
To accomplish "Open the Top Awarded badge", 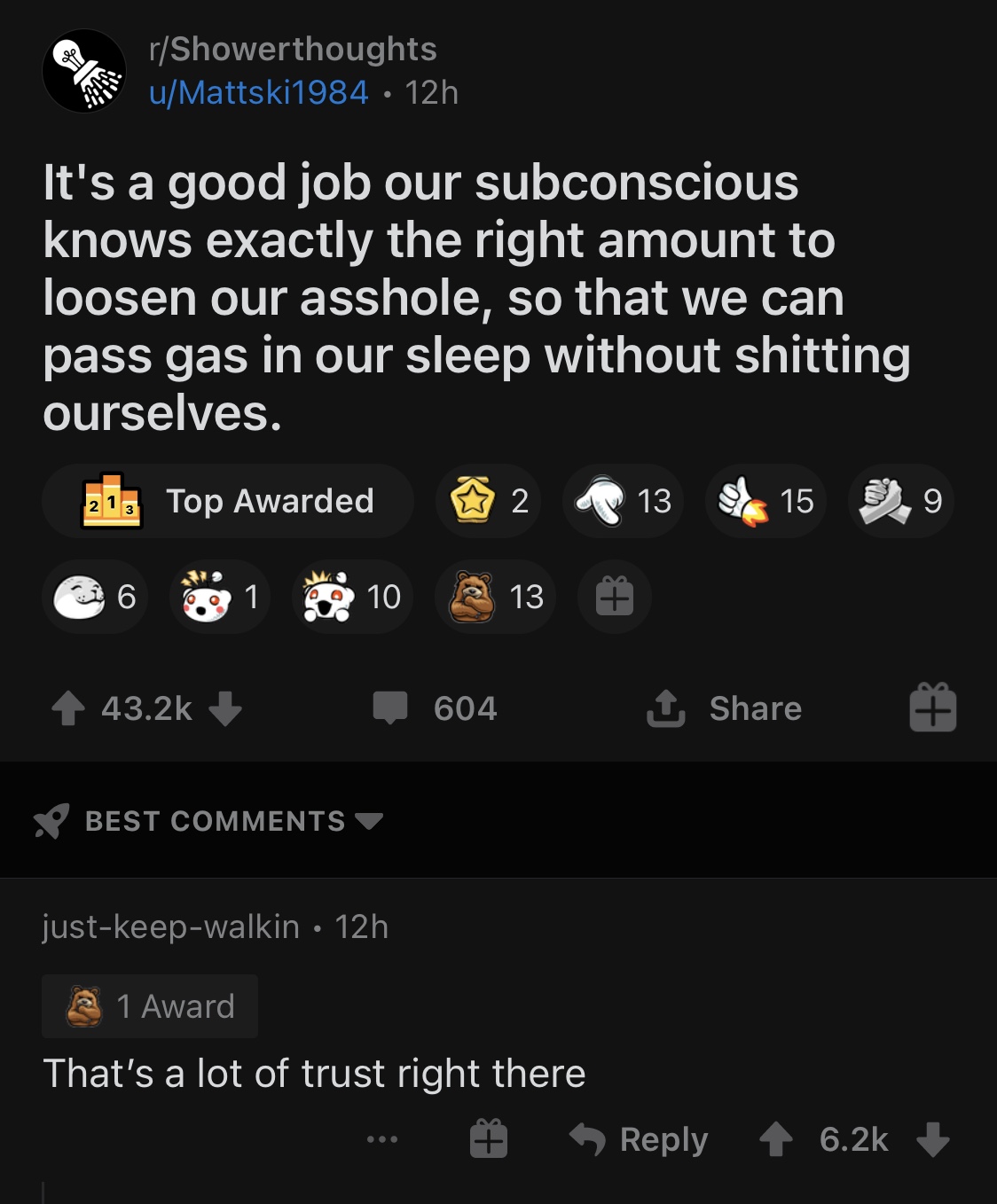I will pyautogui.click(x=227, y=501).
